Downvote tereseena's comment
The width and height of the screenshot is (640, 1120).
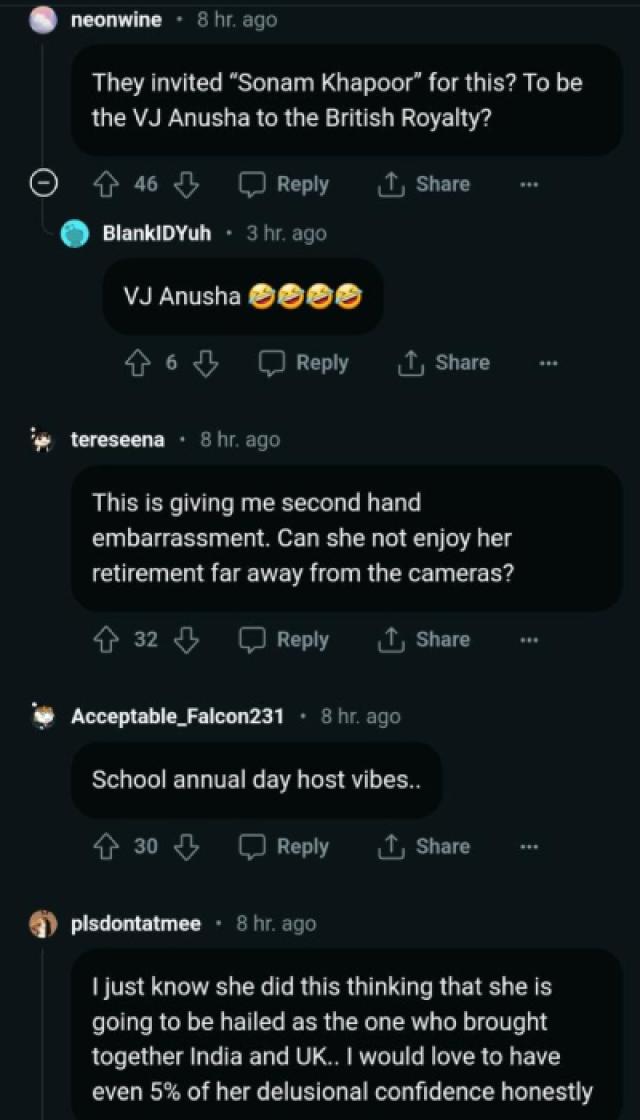point(187,640)
